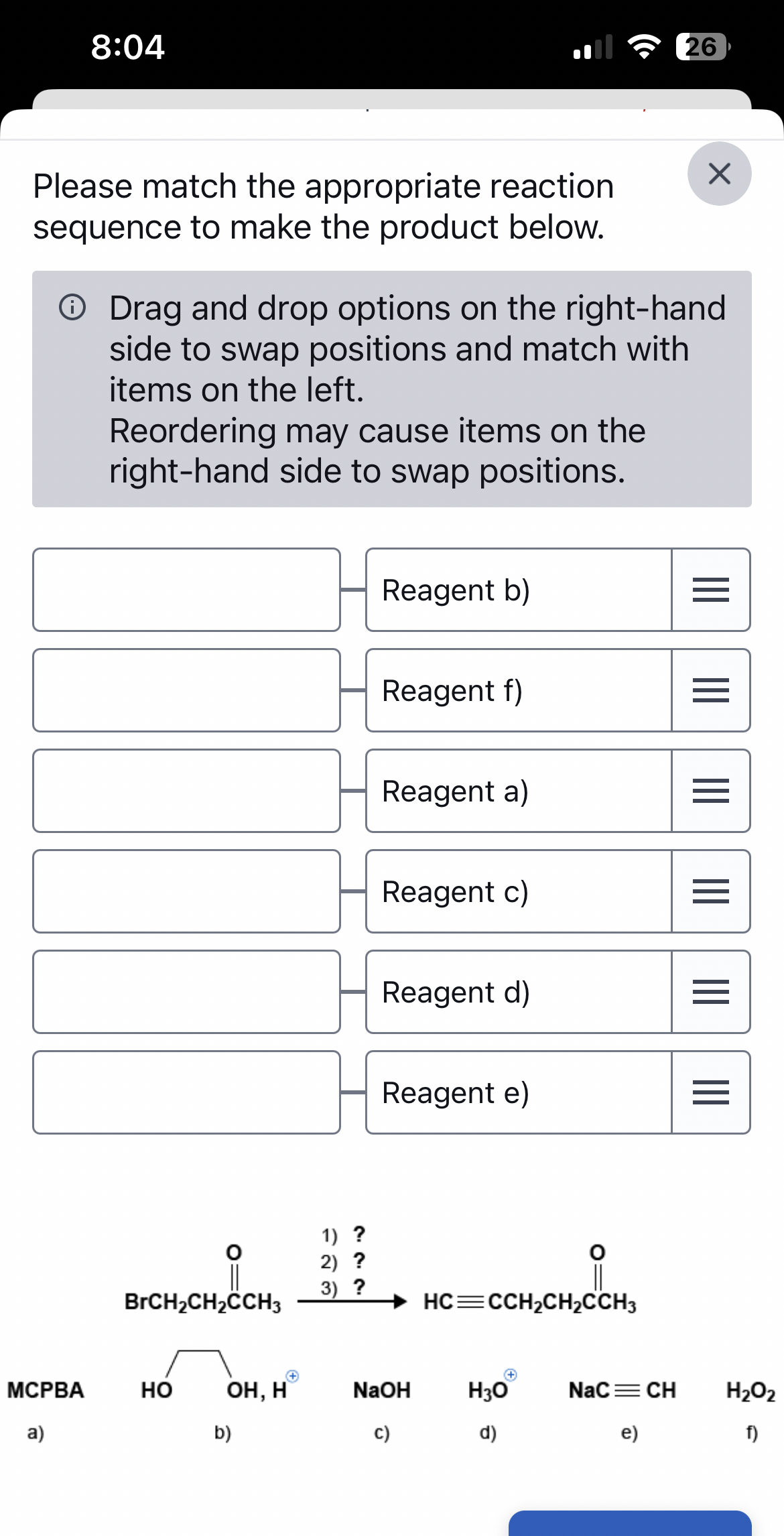The height and width of the screenshot is (1536, 784).
Task: Tap the reorder handle beside Reagent c)
Action: click(710, 891)
